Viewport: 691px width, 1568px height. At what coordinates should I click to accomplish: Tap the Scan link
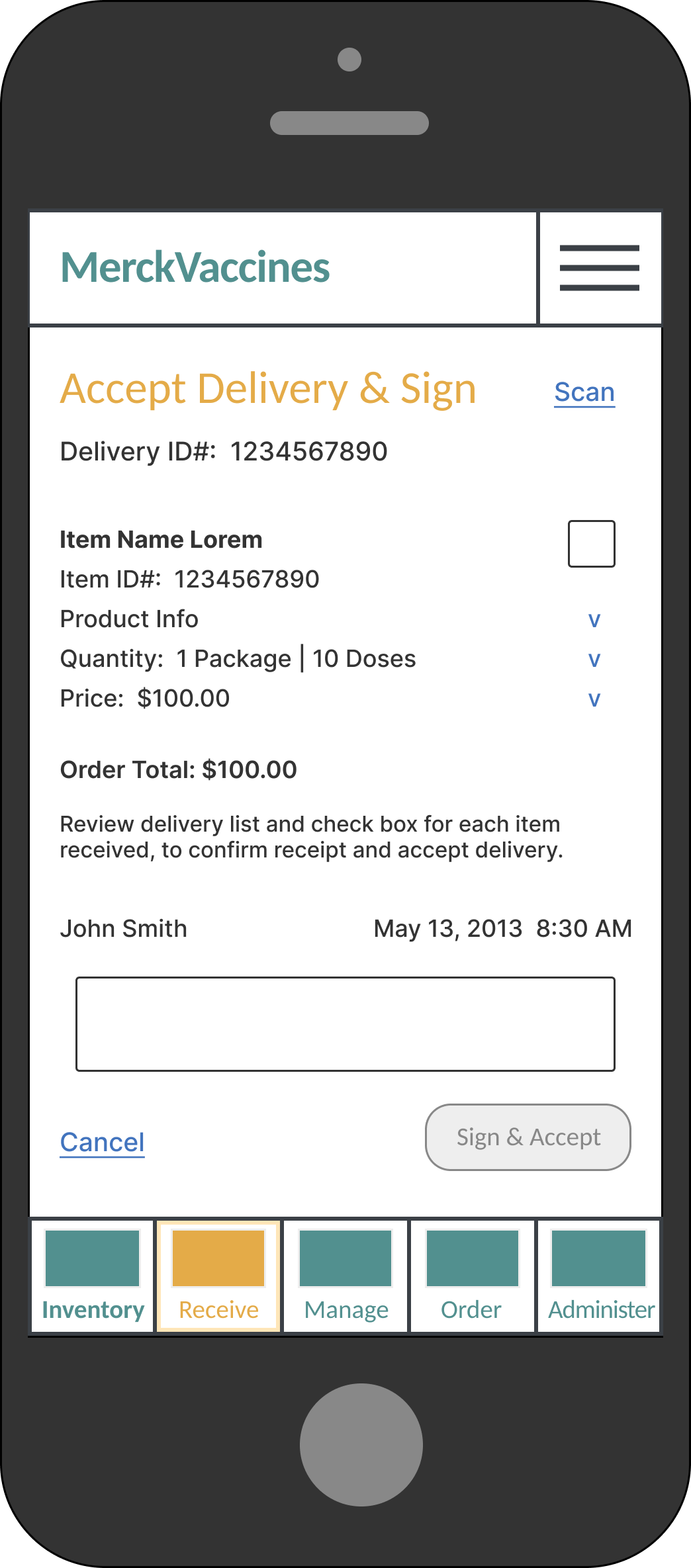click(584, 392)
